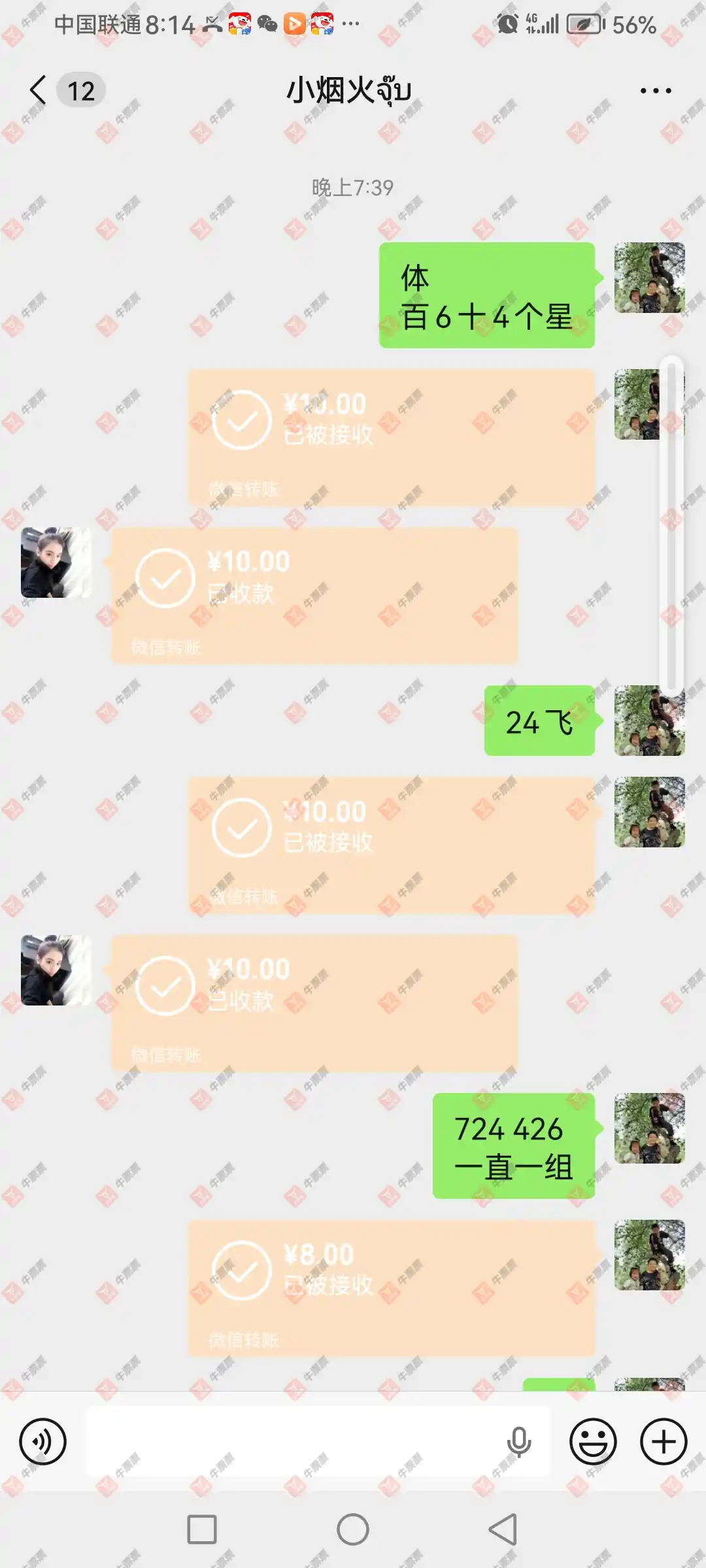Open the chat info overflow menu

pyautogui.click(x=656, y=91)
